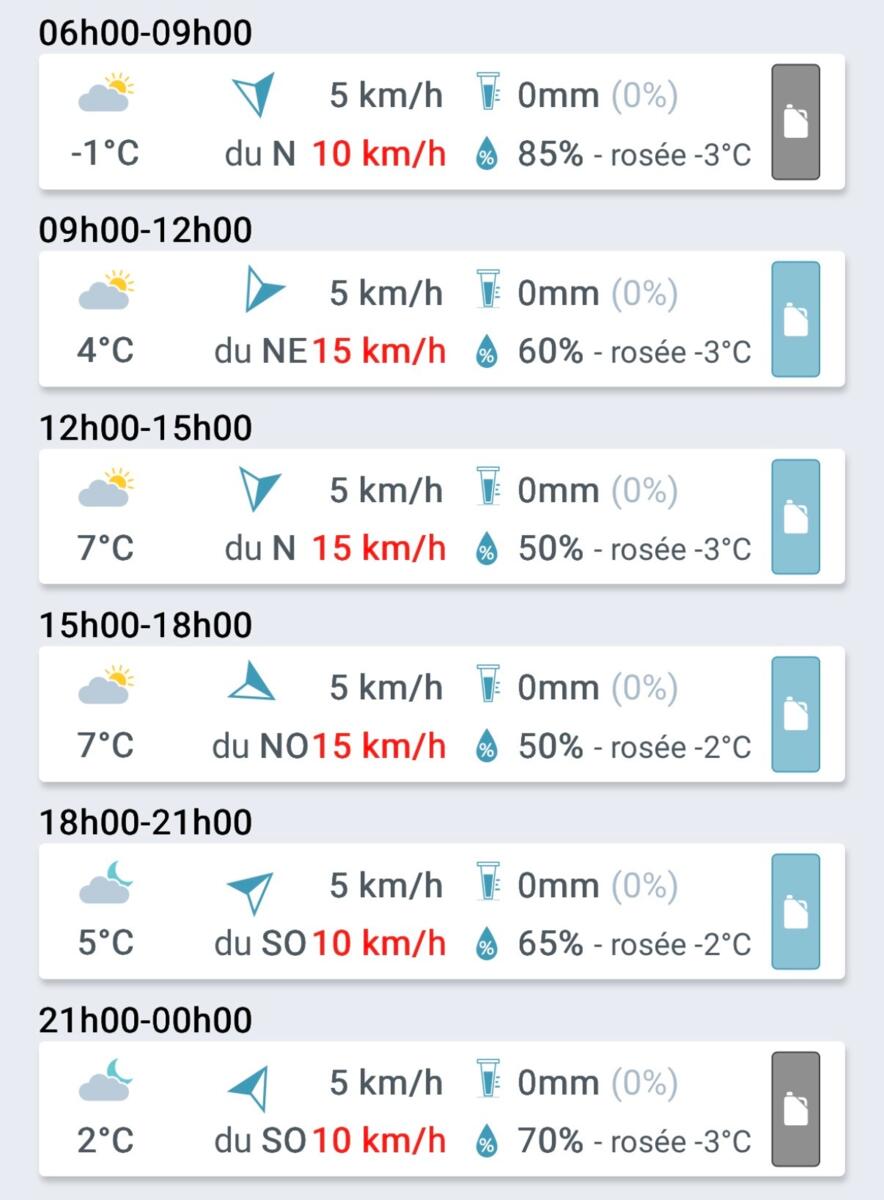Check the spray can indicator for 12h00-15h00
The width and height of the screenshot is (884, 1200).
click(x=795, y=516)
